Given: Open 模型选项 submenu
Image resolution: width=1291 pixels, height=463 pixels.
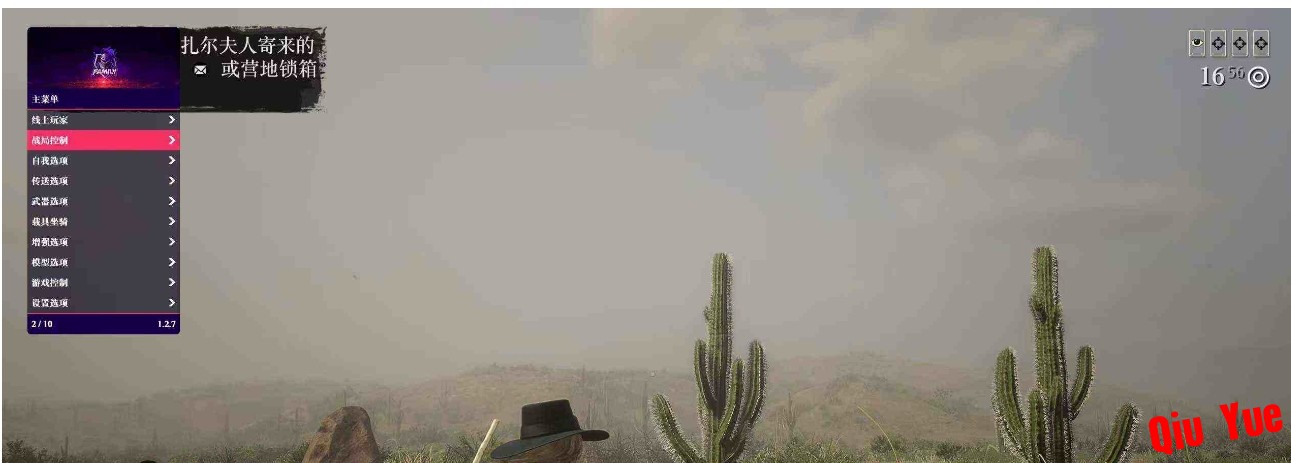Looking at the screenshot, I should (103, 262).
